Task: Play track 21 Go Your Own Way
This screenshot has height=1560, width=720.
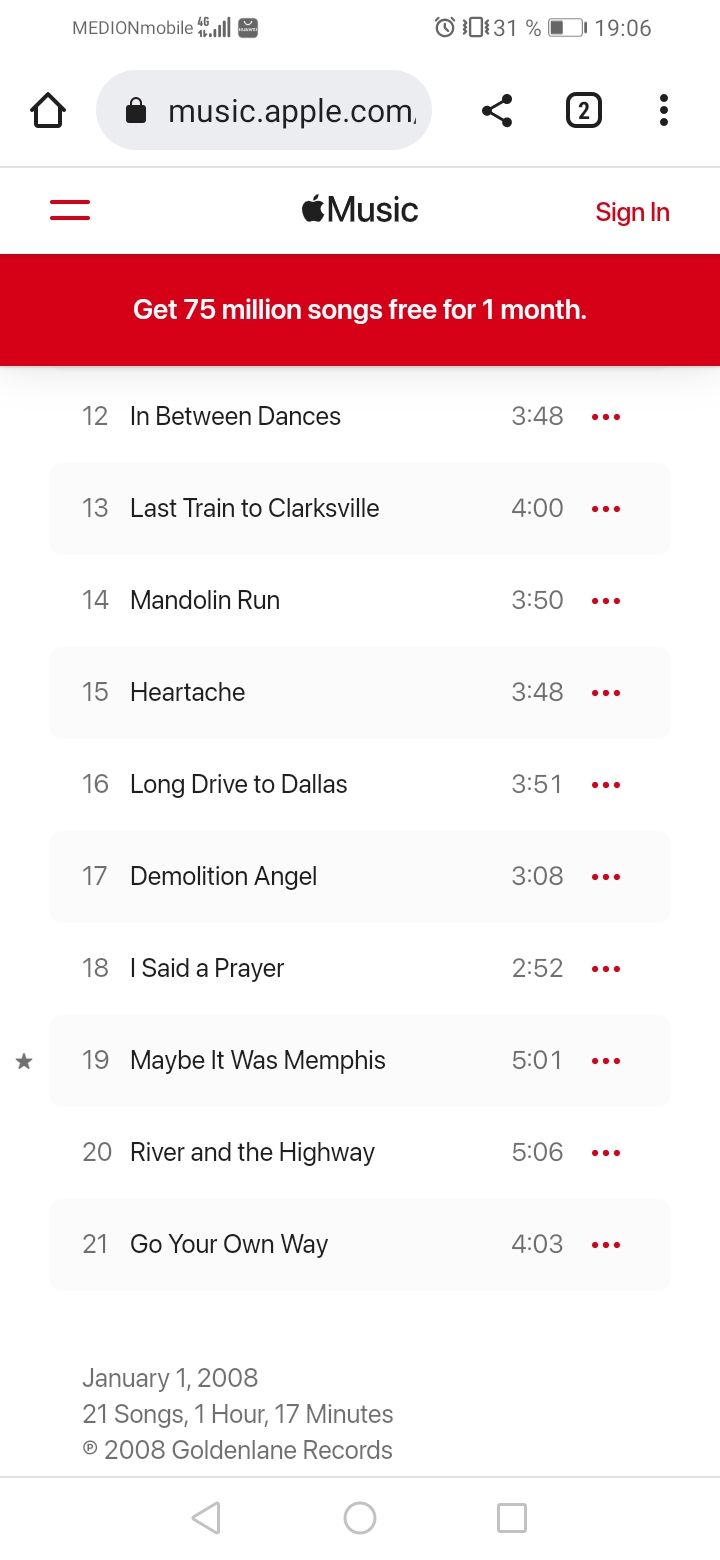Action: pos(229,1244)
